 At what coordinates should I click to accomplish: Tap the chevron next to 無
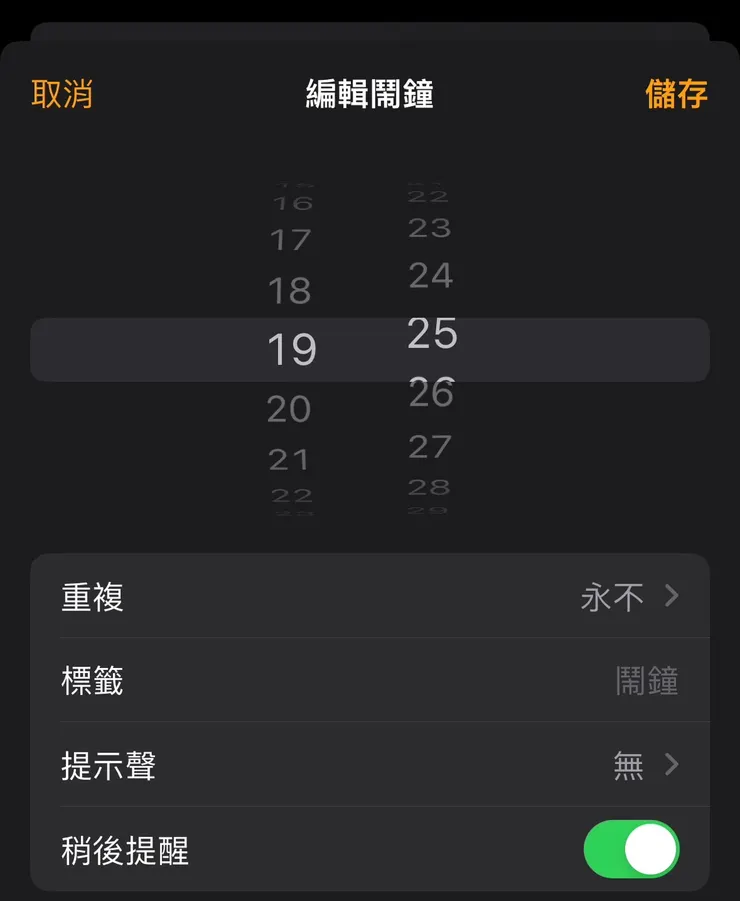pyautogui.click(x=672, y=765)
